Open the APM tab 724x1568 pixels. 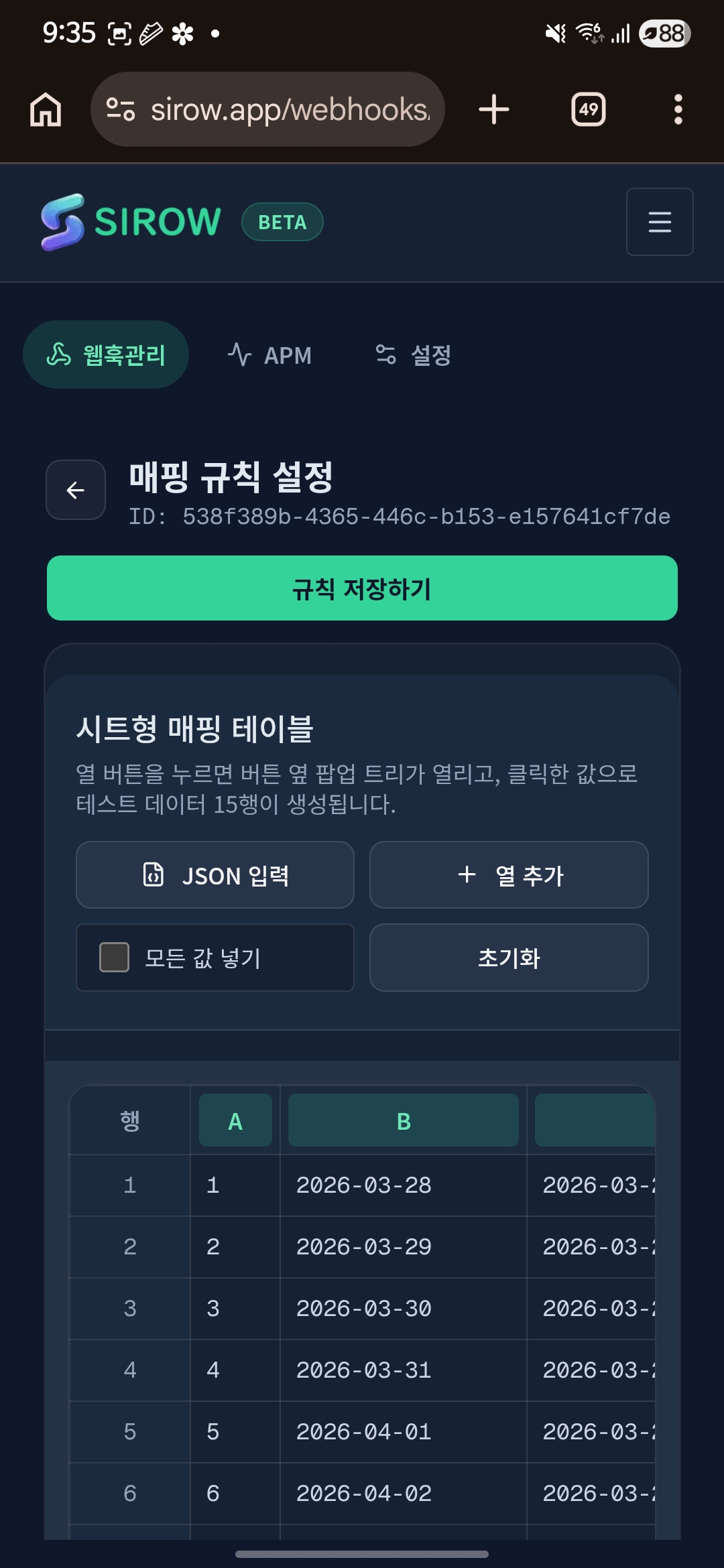(x=287, y=355)
